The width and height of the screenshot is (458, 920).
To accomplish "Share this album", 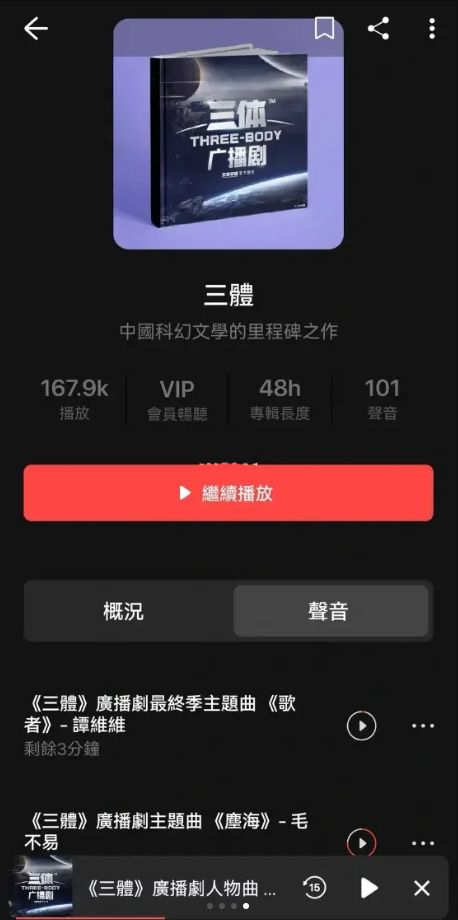I will point(378,28).
